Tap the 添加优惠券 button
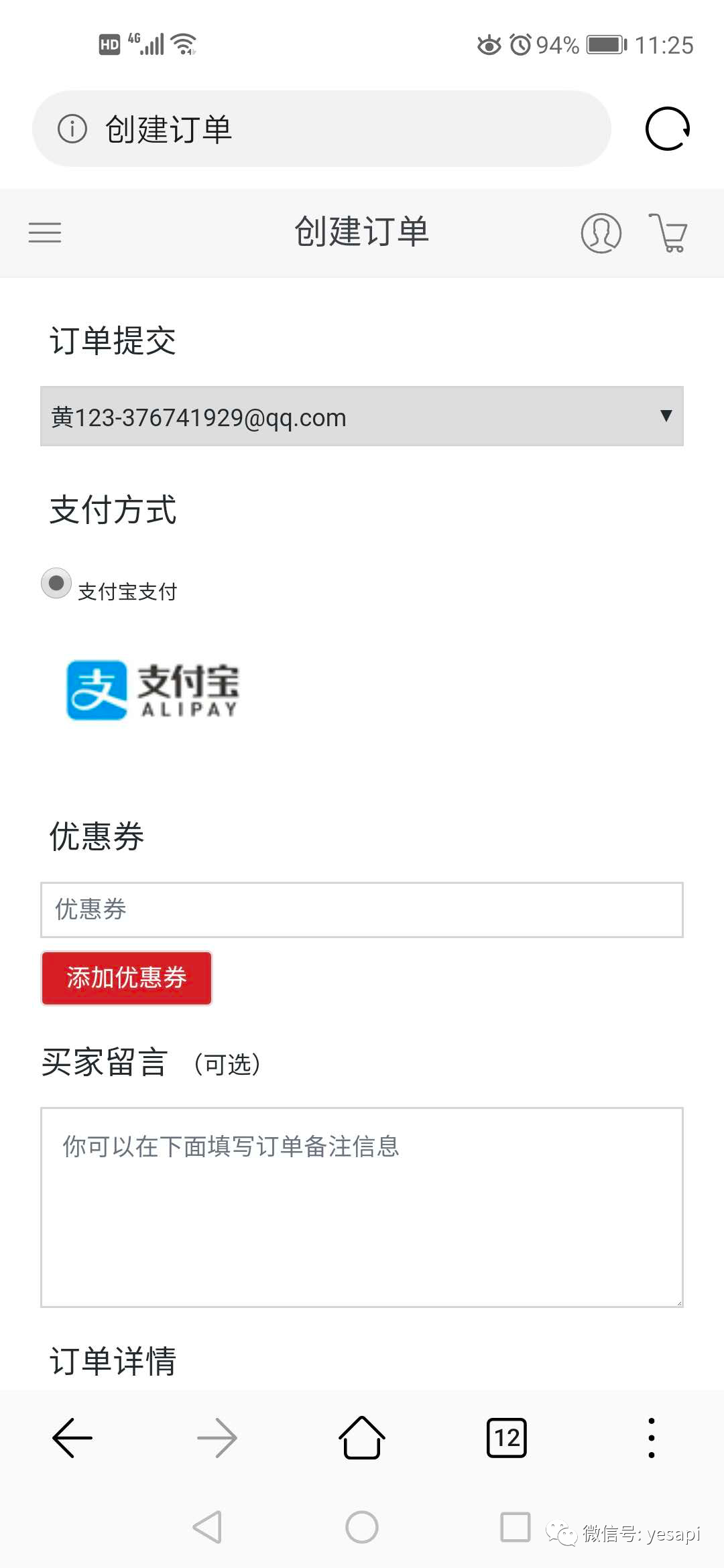 click(127, 978)
